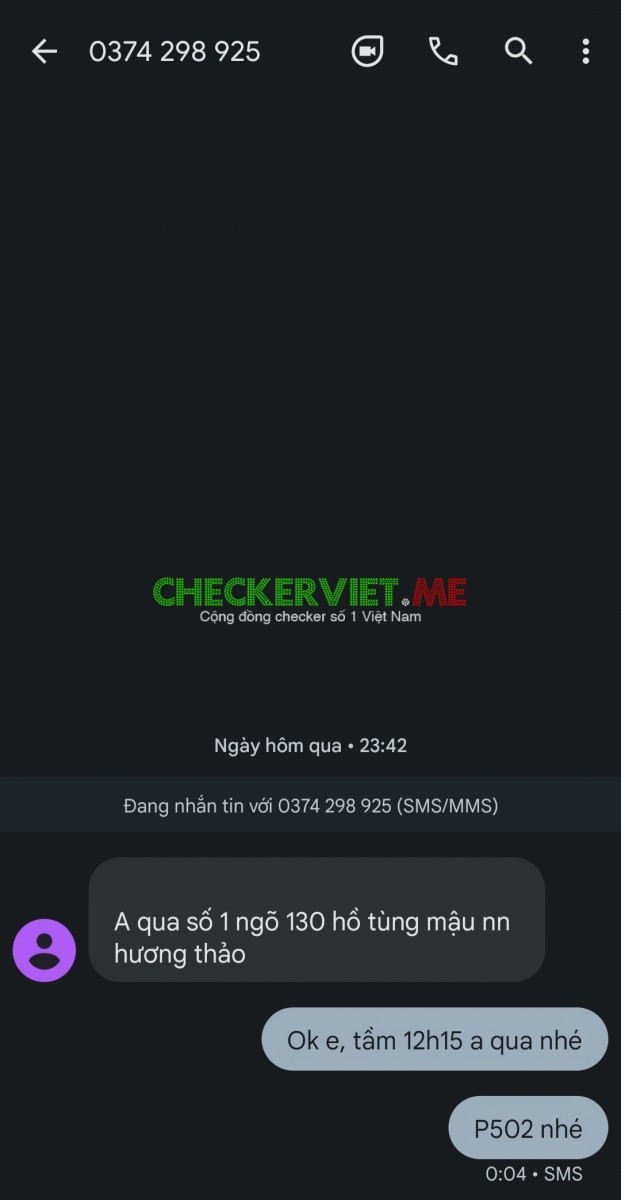Tap the sent message 'Ok e, tầm 12h15'
The width and height of the screenshot is (621, 1200).
click(434, 1040)
